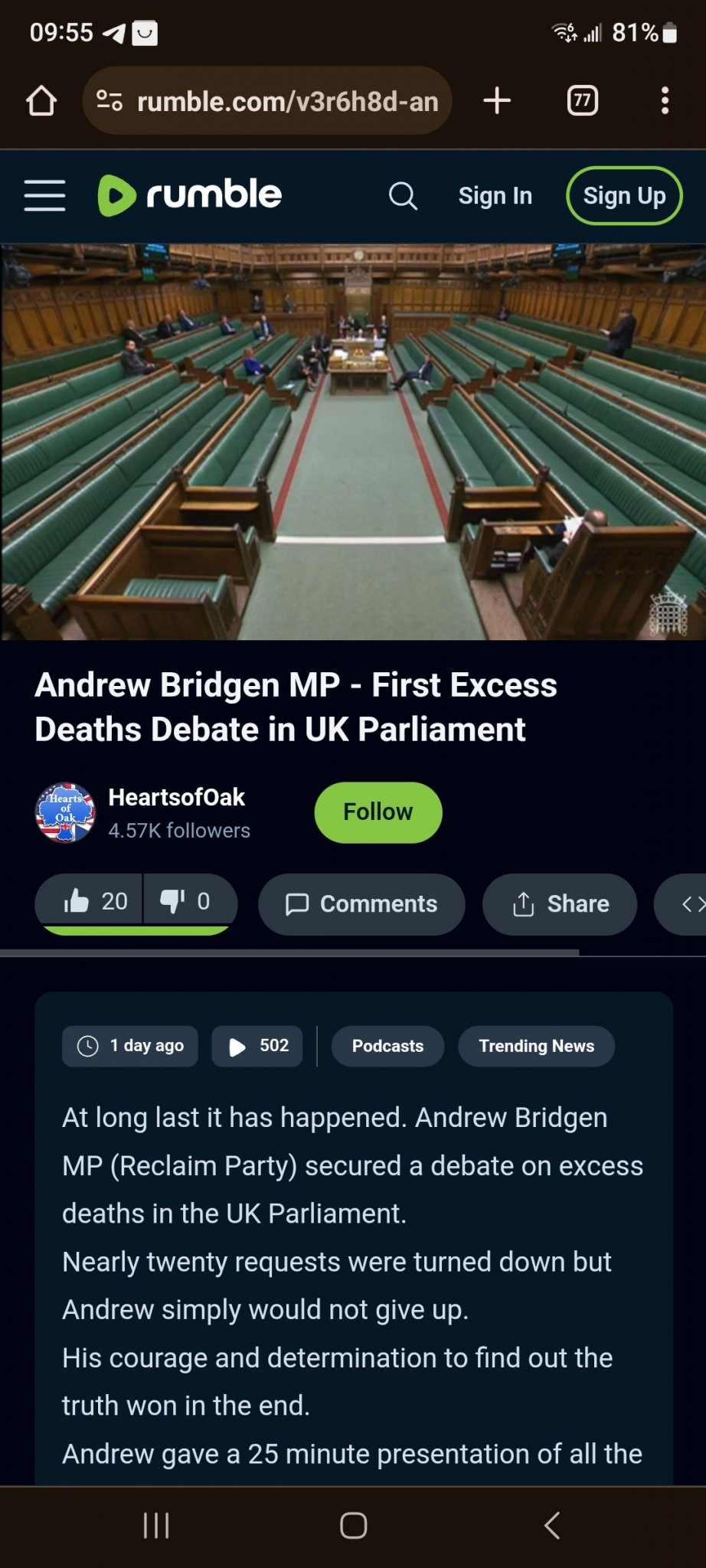View the 77 open tabs

pyautogui.click(x=583, y=100)
